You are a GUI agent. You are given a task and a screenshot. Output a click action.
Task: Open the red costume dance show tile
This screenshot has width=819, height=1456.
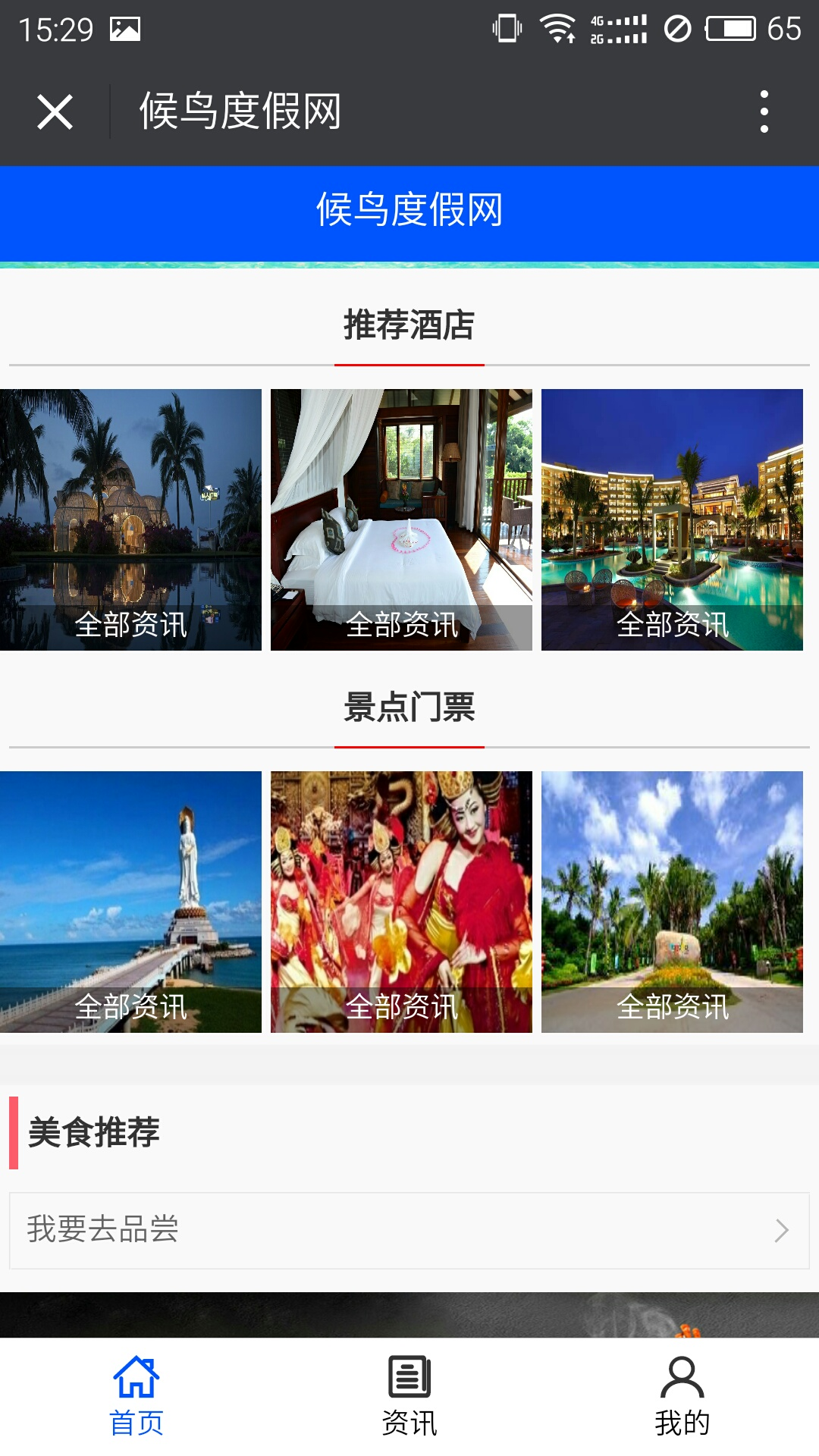(x=401, y=902)
